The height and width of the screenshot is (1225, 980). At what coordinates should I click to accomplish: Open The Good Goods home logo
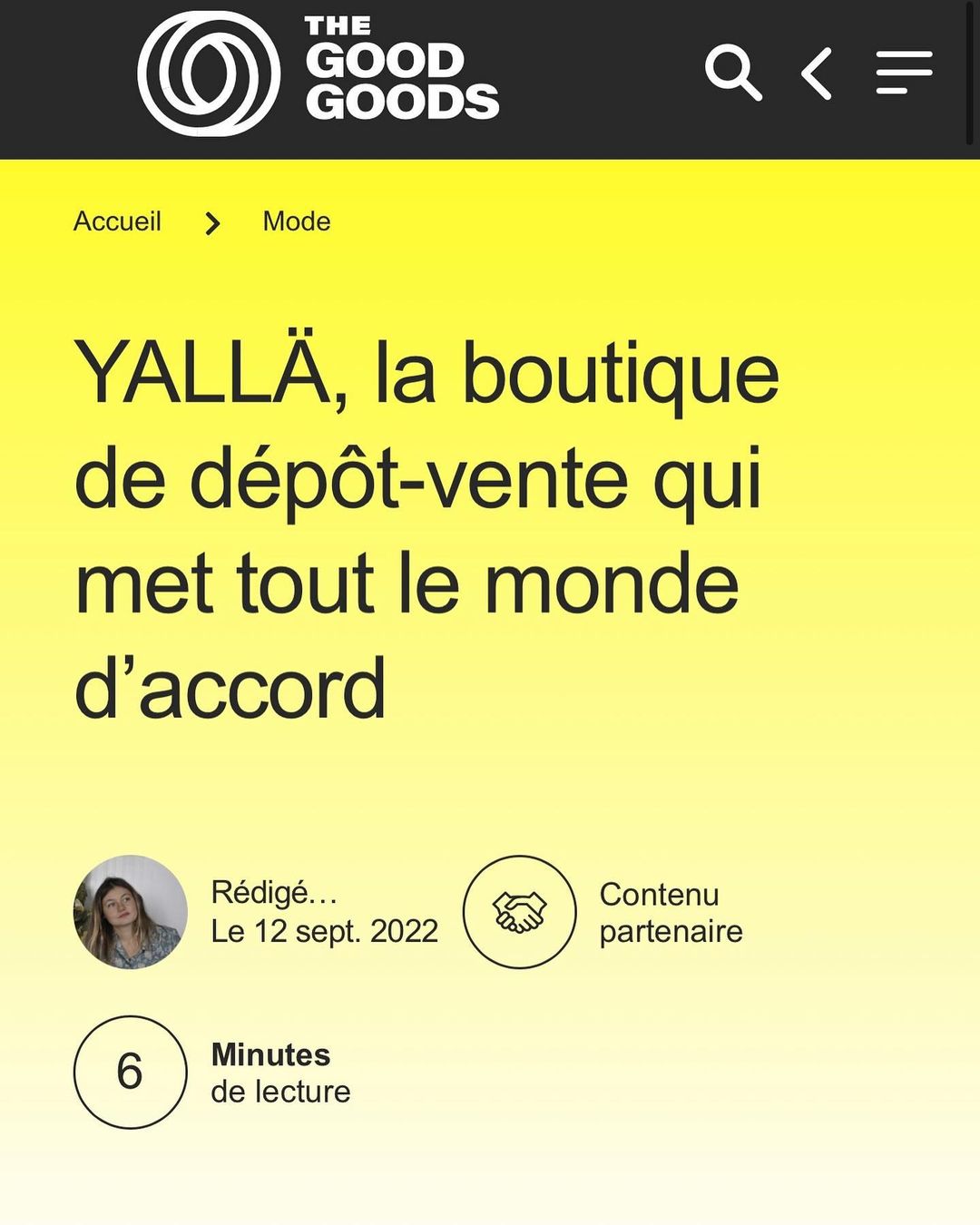pos(318,73)
